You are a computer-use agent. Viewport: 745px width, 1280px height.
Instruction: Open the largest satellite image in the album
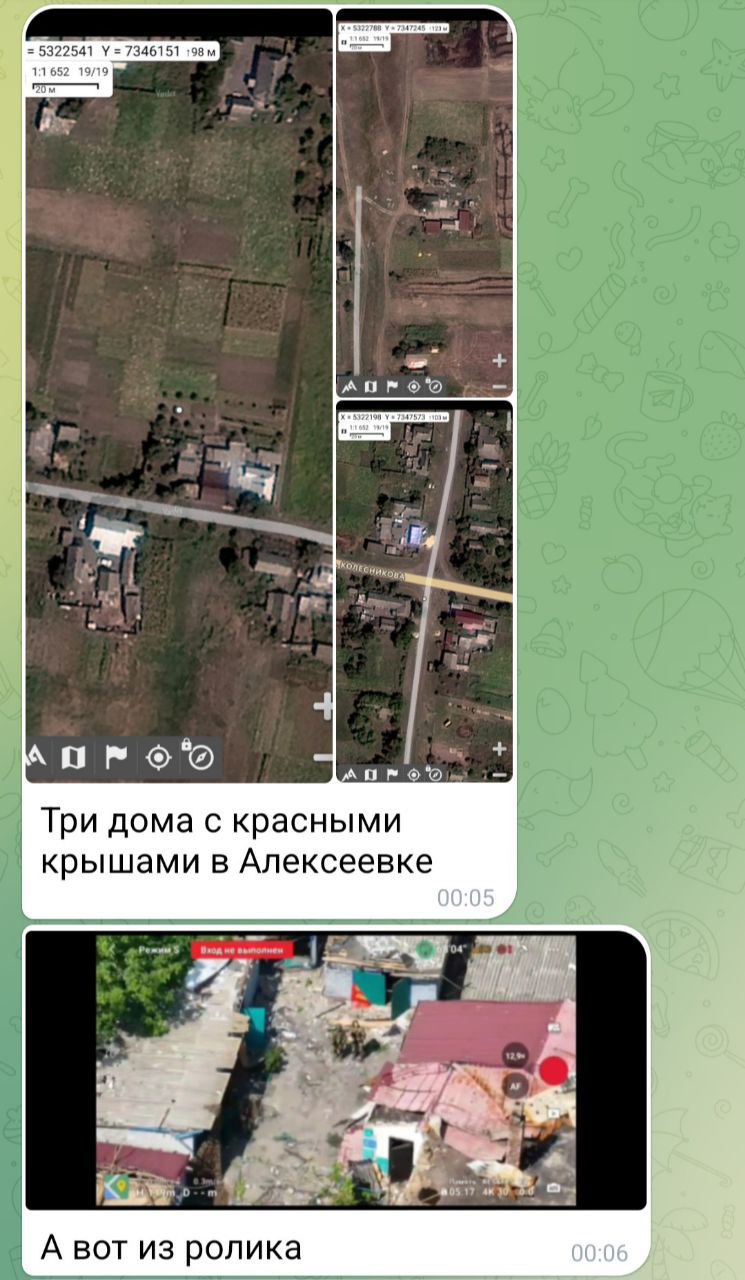178,400
